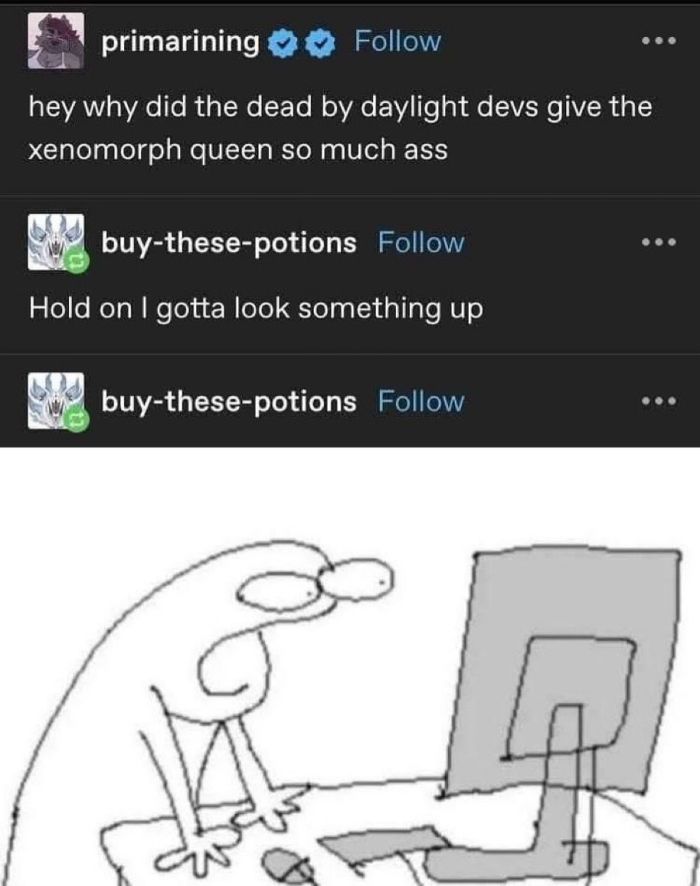Screen dimensions: 700x886
Task: Open options for the drawing reblog
Action: coord(658,403)
